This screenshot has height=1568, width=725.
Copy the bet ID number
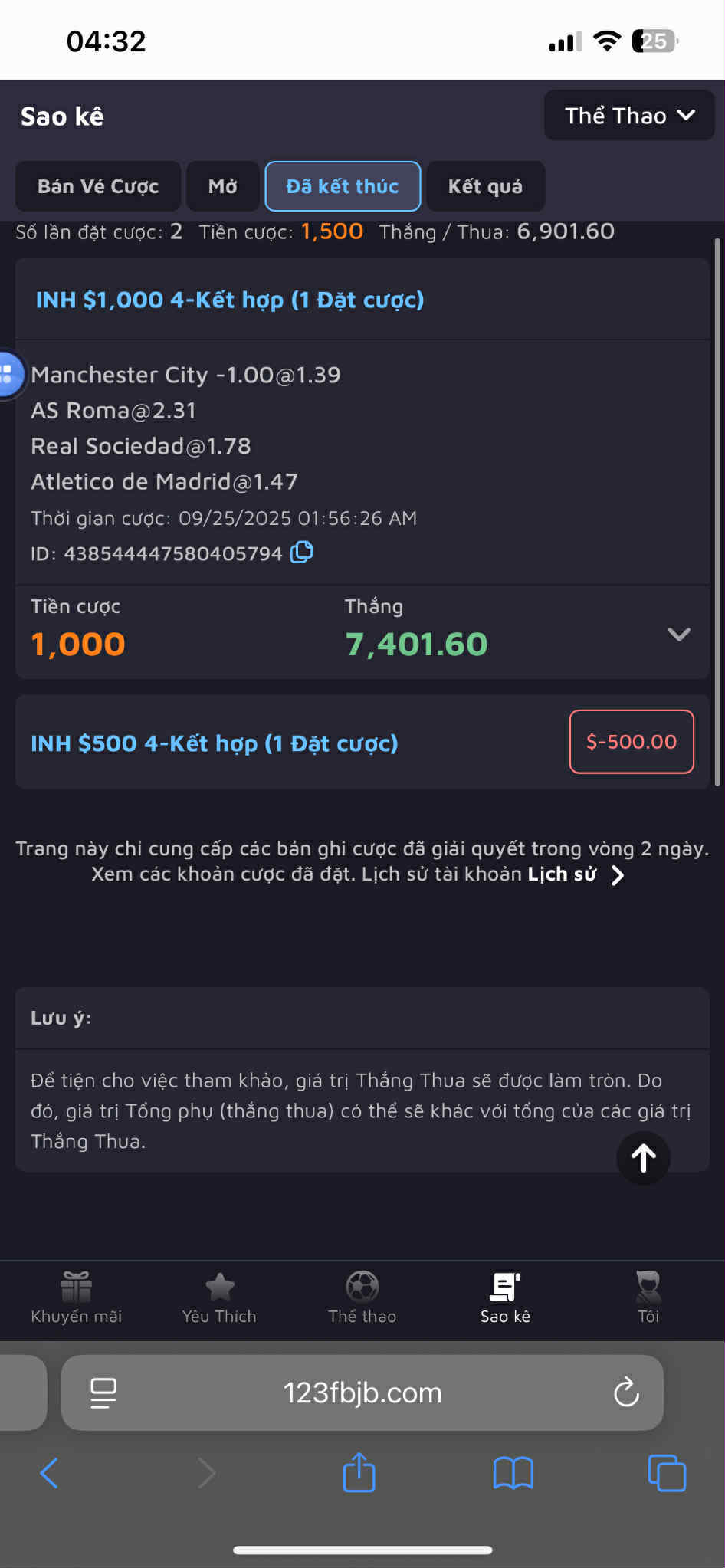pyautogui.click(x=302, y=553)
